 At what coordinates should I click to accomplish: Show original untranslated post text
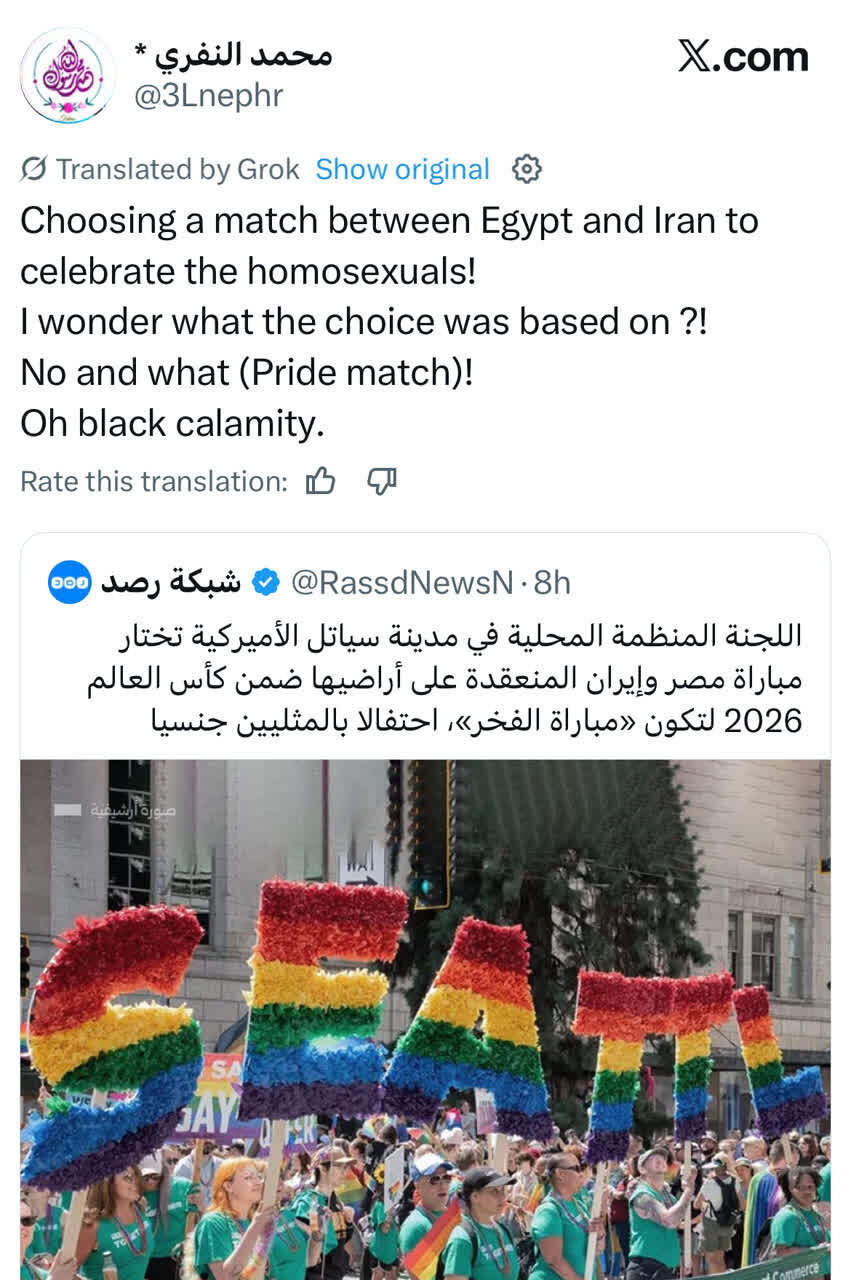(x=402, y=170)
